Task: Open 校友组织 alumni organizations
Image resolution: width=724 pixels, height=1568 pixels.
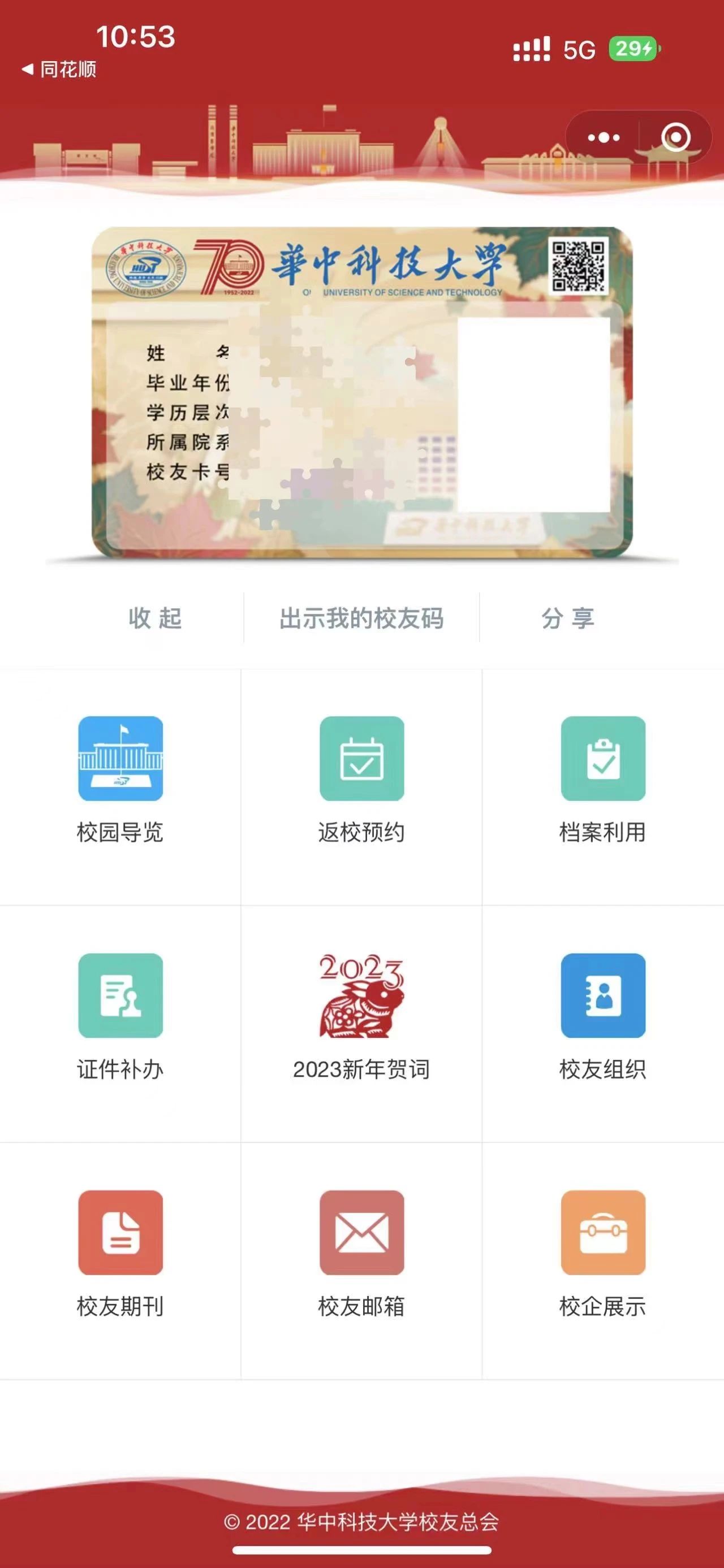Action: click(x=603, y=1016)
